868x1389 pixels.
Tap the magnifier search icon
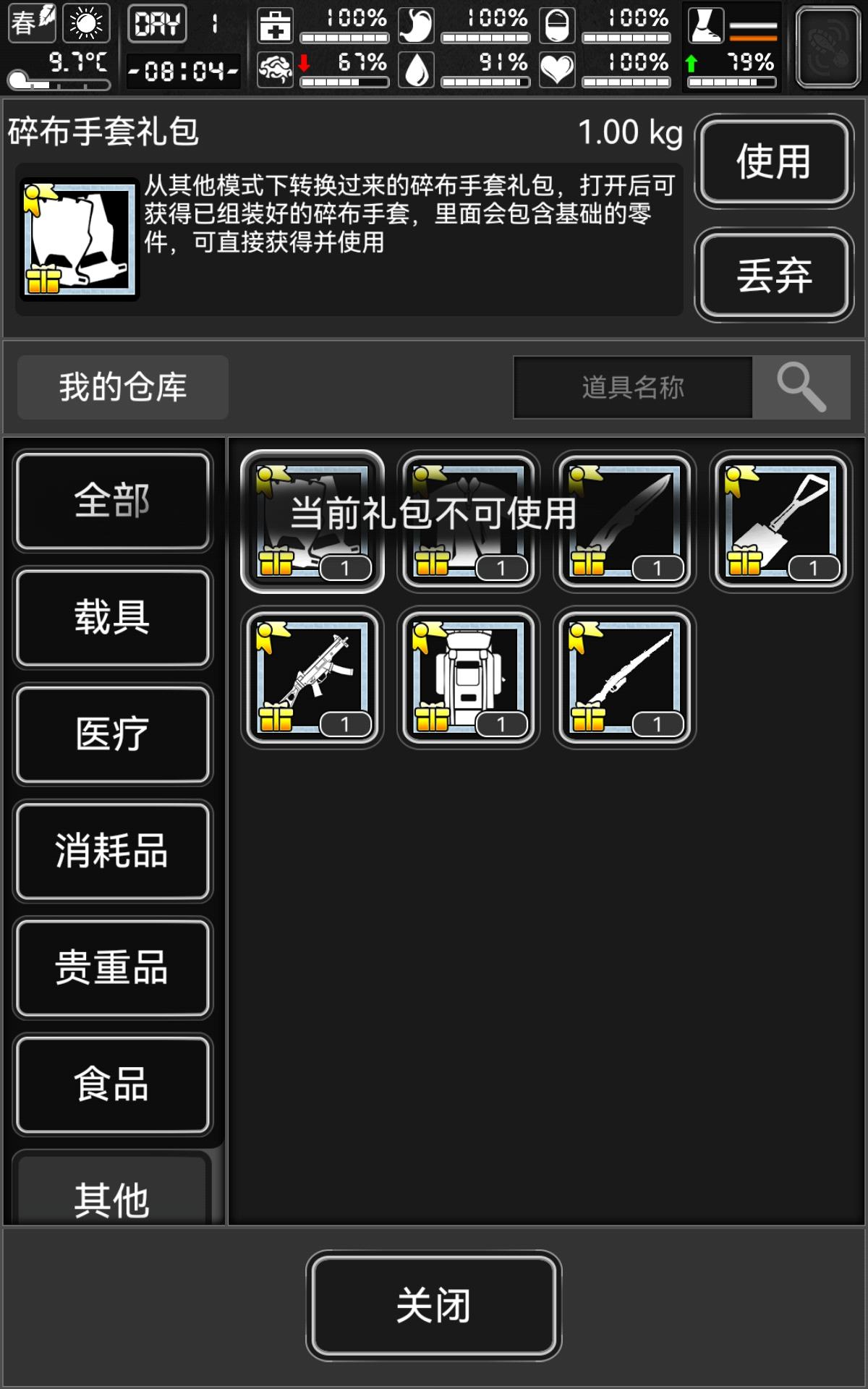801,387
